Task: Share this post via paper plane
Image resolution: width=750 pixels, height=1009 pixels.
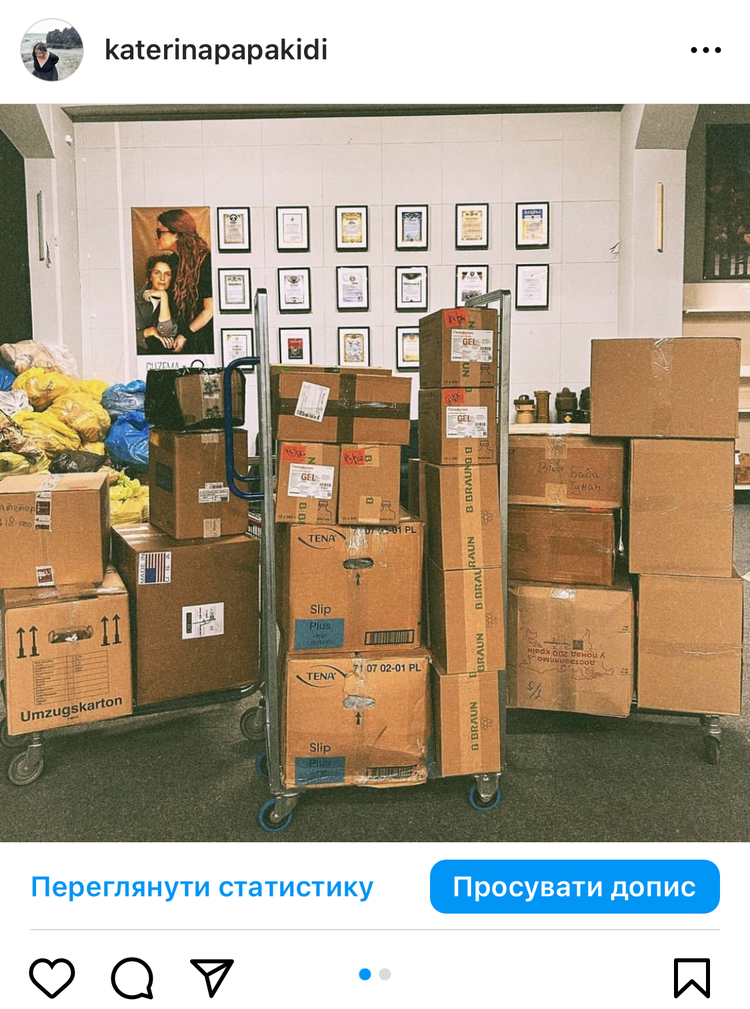Action: 212,978
